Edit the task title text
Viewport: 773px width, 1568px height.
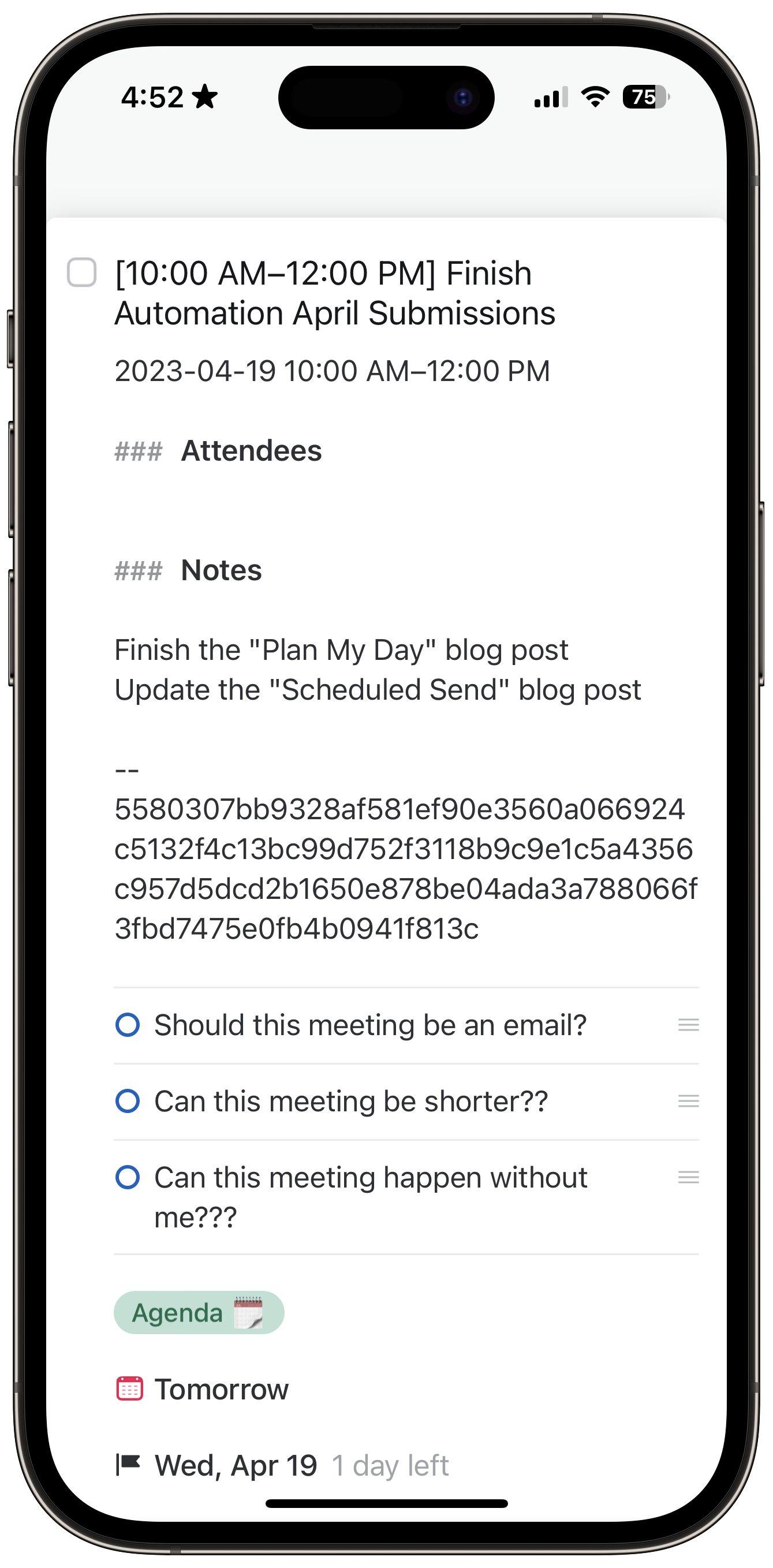point(335,293)
